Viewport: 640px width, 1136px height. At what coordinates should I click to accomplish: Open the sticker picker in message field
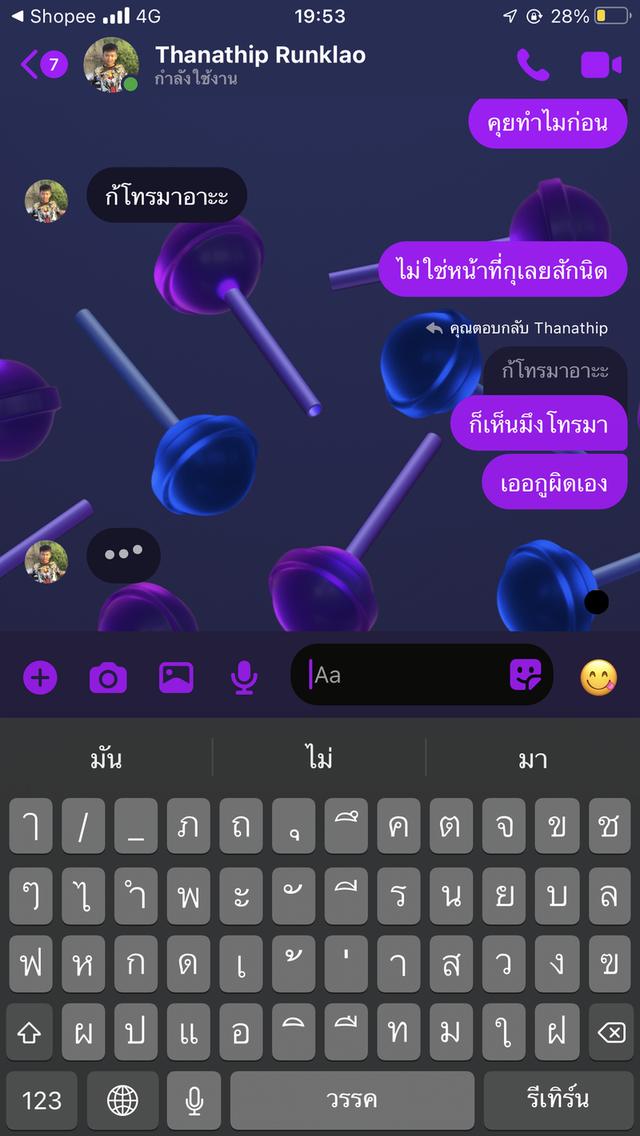coord(526,676)
